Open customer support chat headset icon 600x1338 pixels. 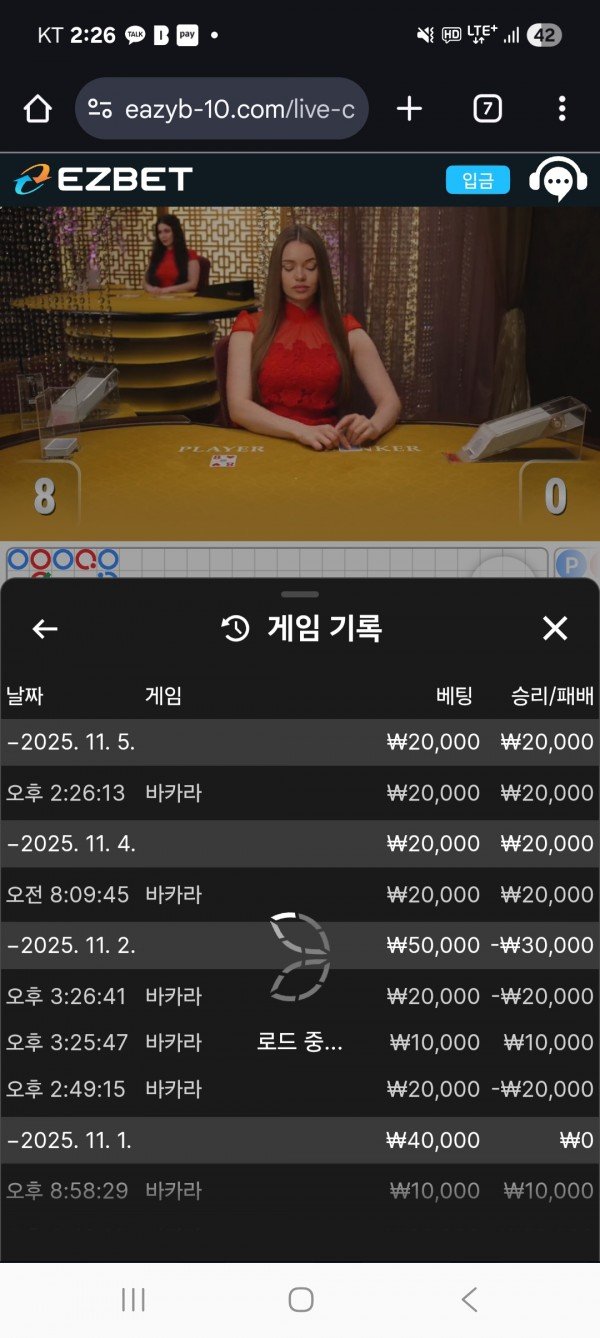557,181
